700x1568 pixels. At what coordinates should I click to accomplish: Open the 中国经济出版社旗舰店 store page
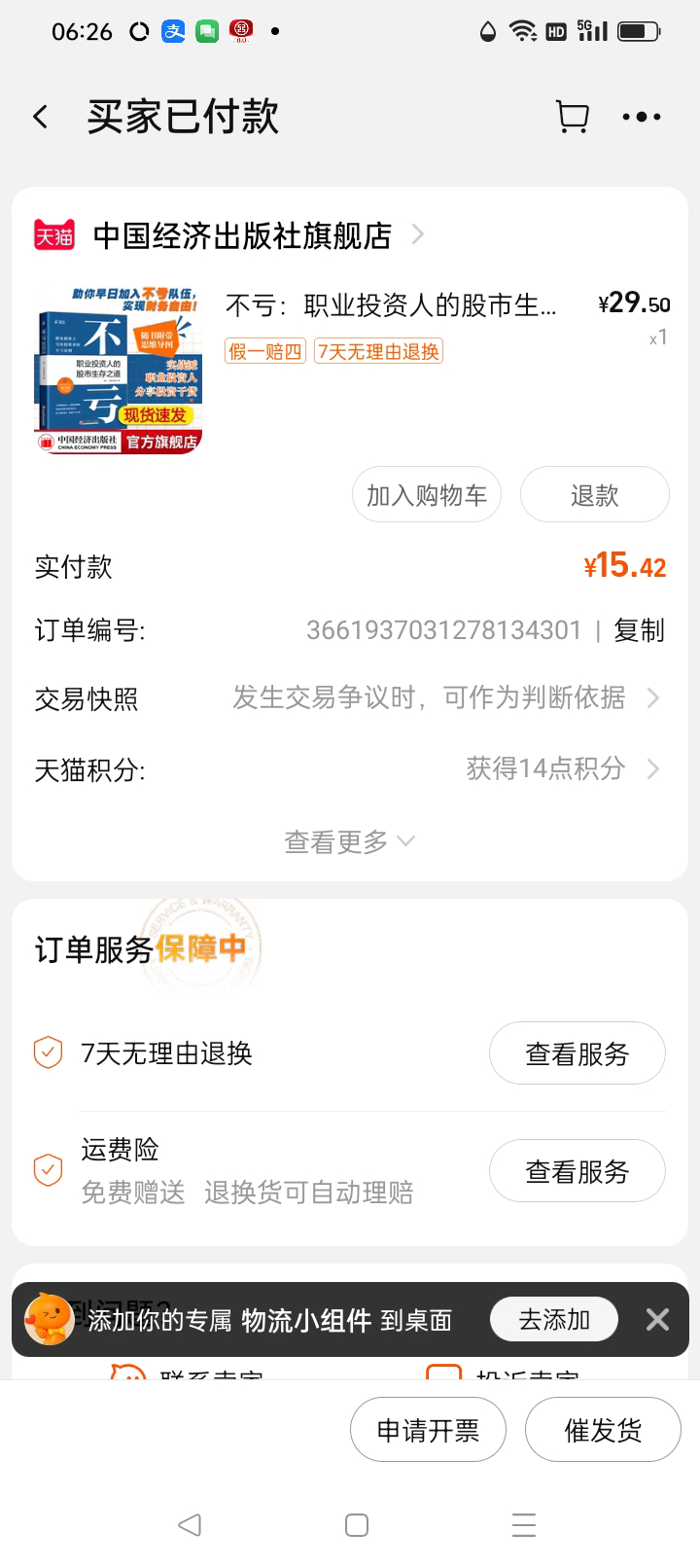[x=242, y=235]
